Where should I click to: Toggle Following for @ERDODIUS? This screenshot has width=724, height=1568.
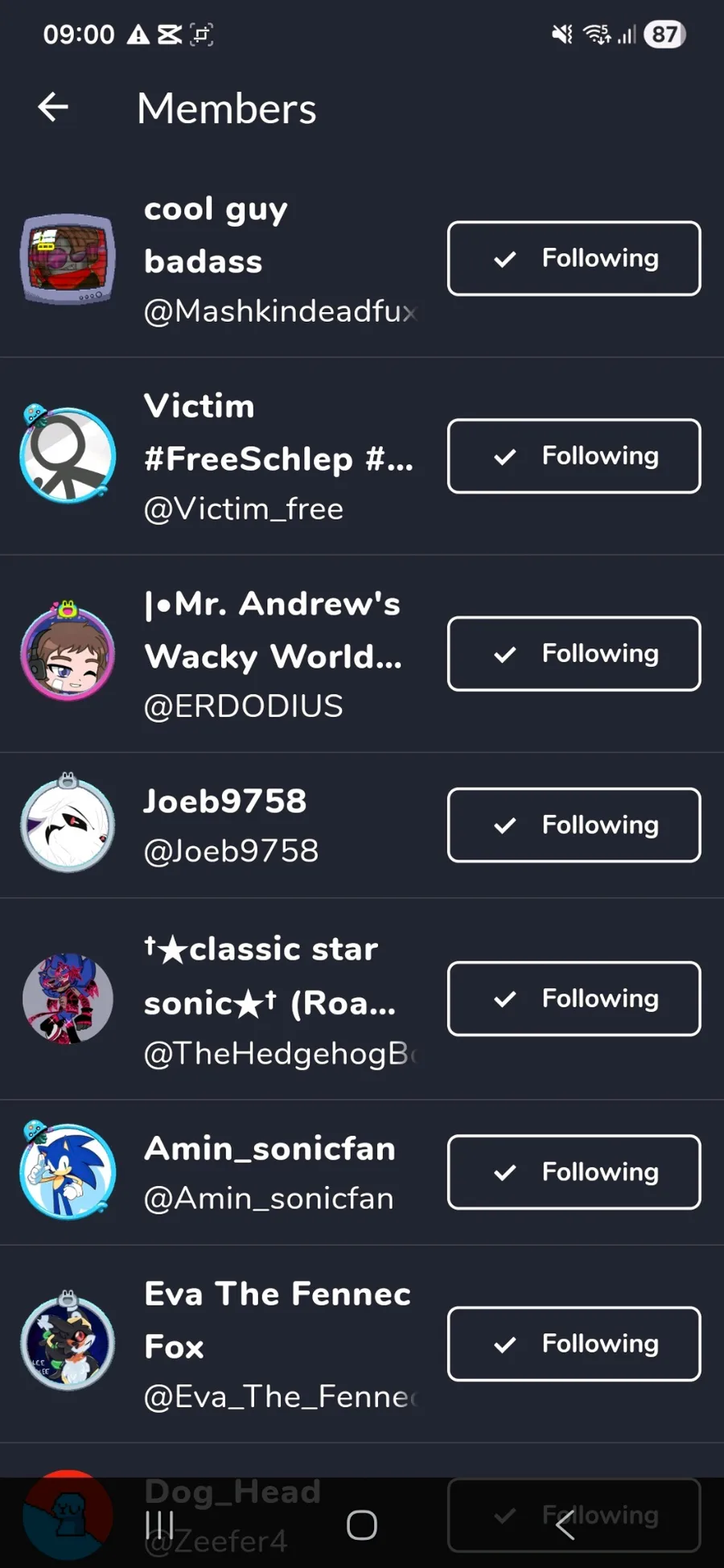coord(574,654)
